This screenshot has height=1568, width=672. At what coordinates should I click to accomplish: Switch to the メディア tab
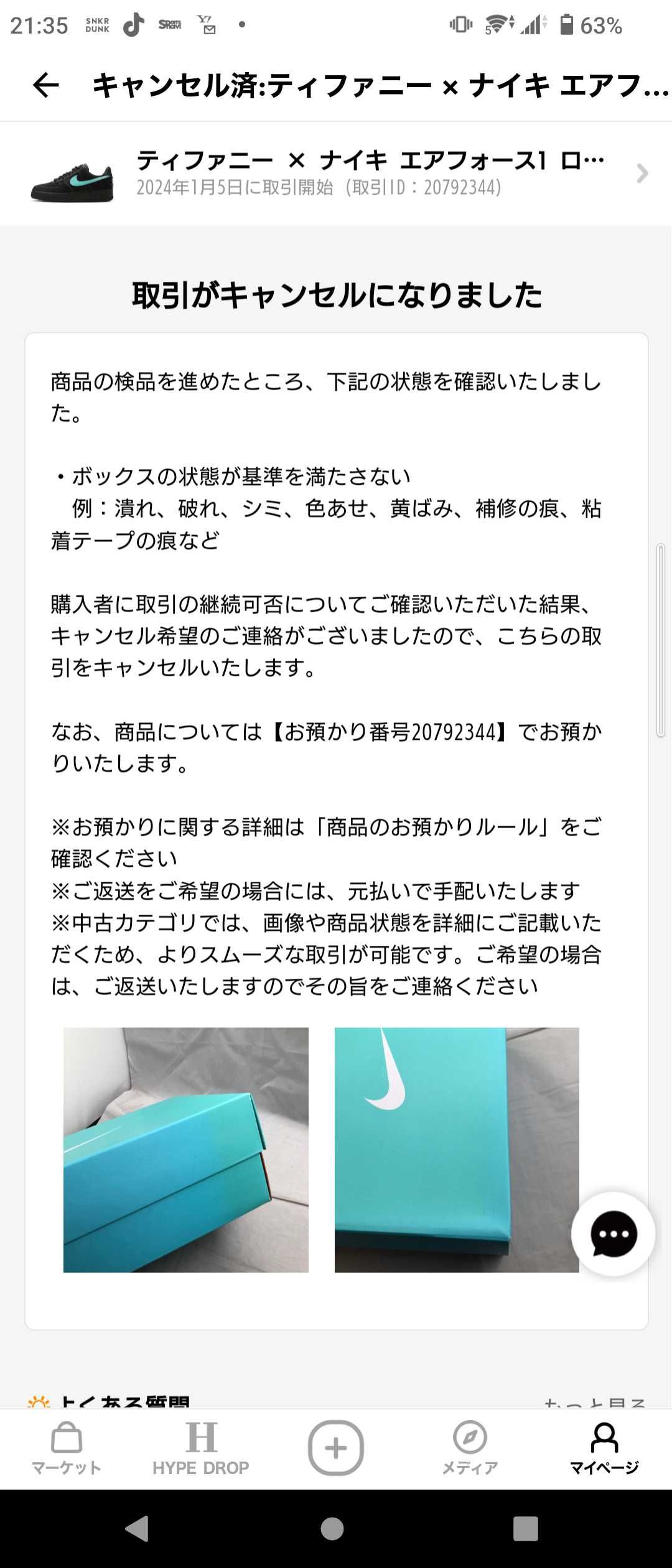[x=470, y=1449]
